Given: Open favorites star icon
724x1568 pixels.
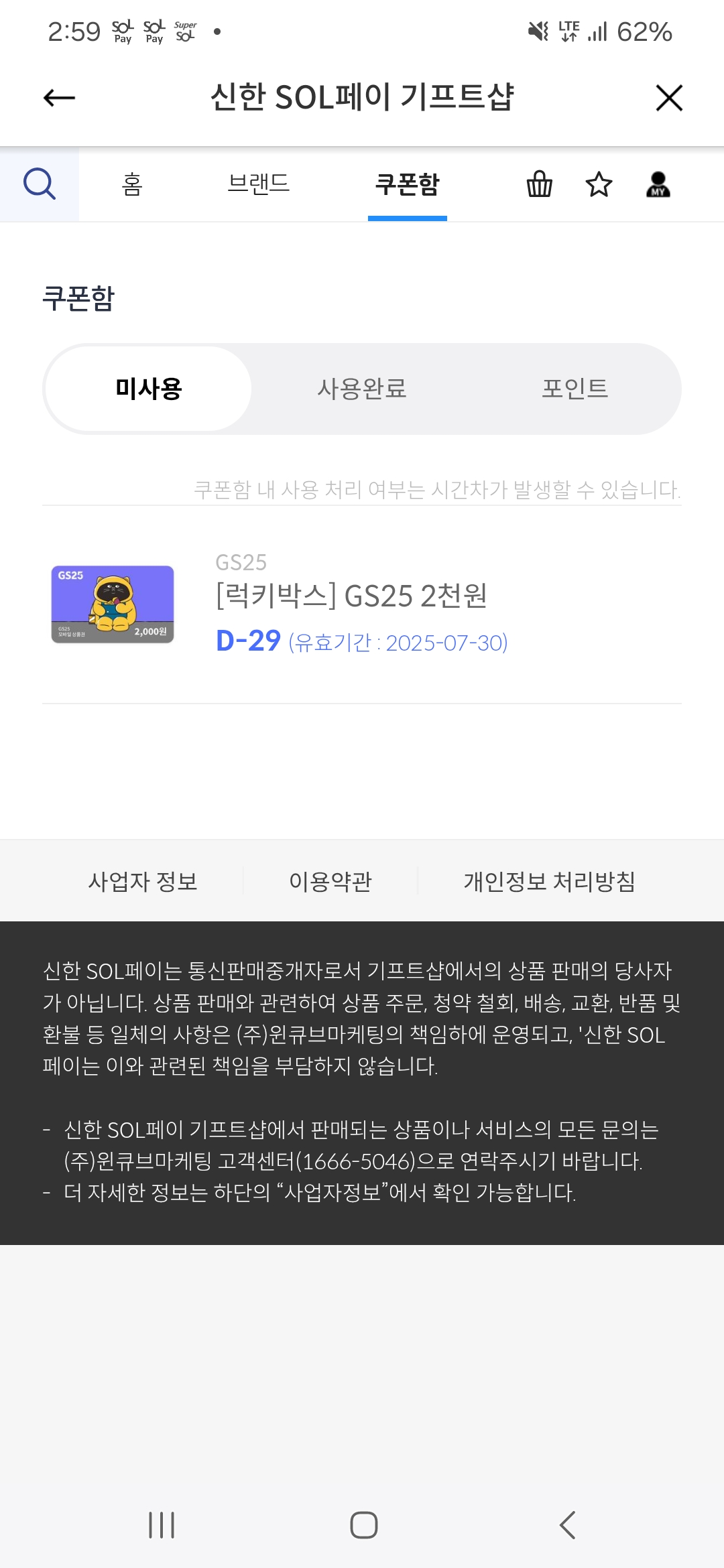Looking at the screenshot, I should (x=599, y=184).
